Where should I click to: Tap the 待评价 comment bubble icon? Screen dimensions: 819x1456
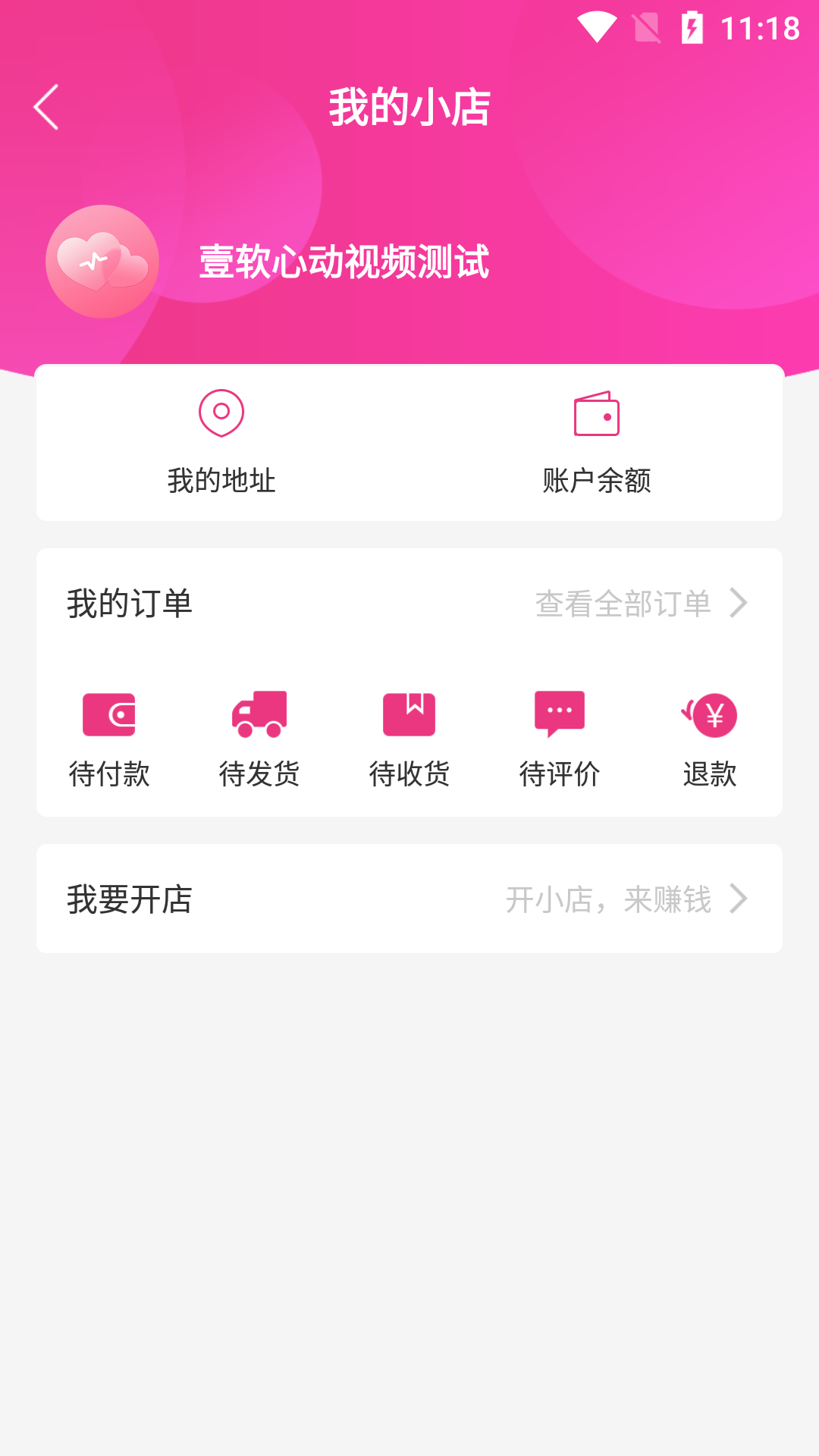560,715
